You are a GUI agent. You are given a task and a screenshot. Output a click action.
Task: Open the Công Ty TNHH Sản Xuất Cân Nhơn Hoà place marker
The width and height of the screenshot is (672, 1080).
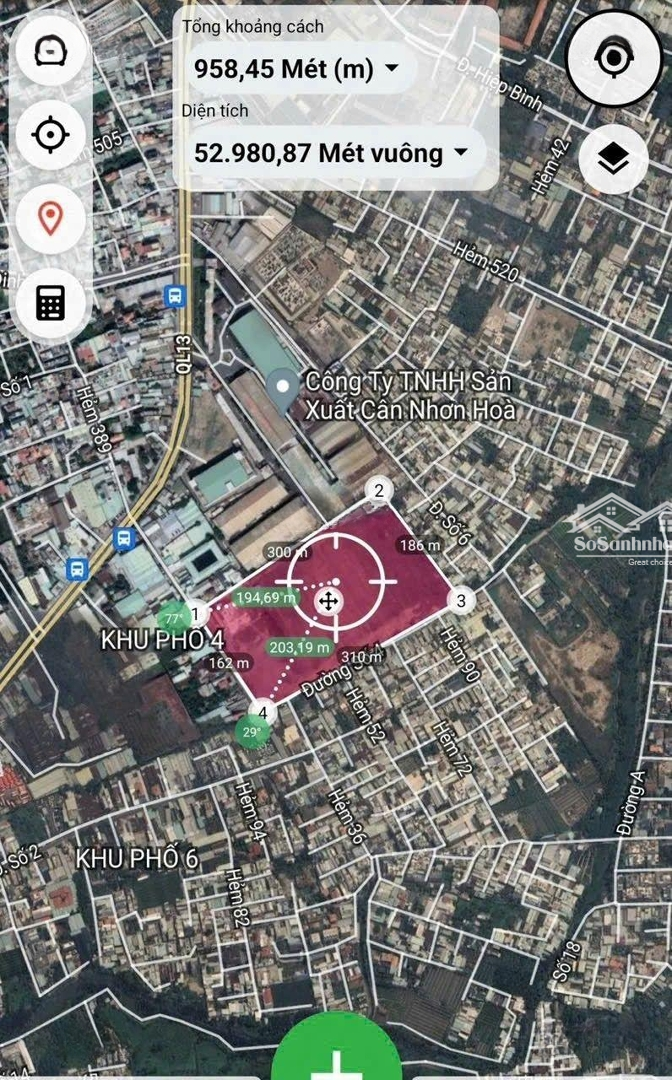point(284,383)
